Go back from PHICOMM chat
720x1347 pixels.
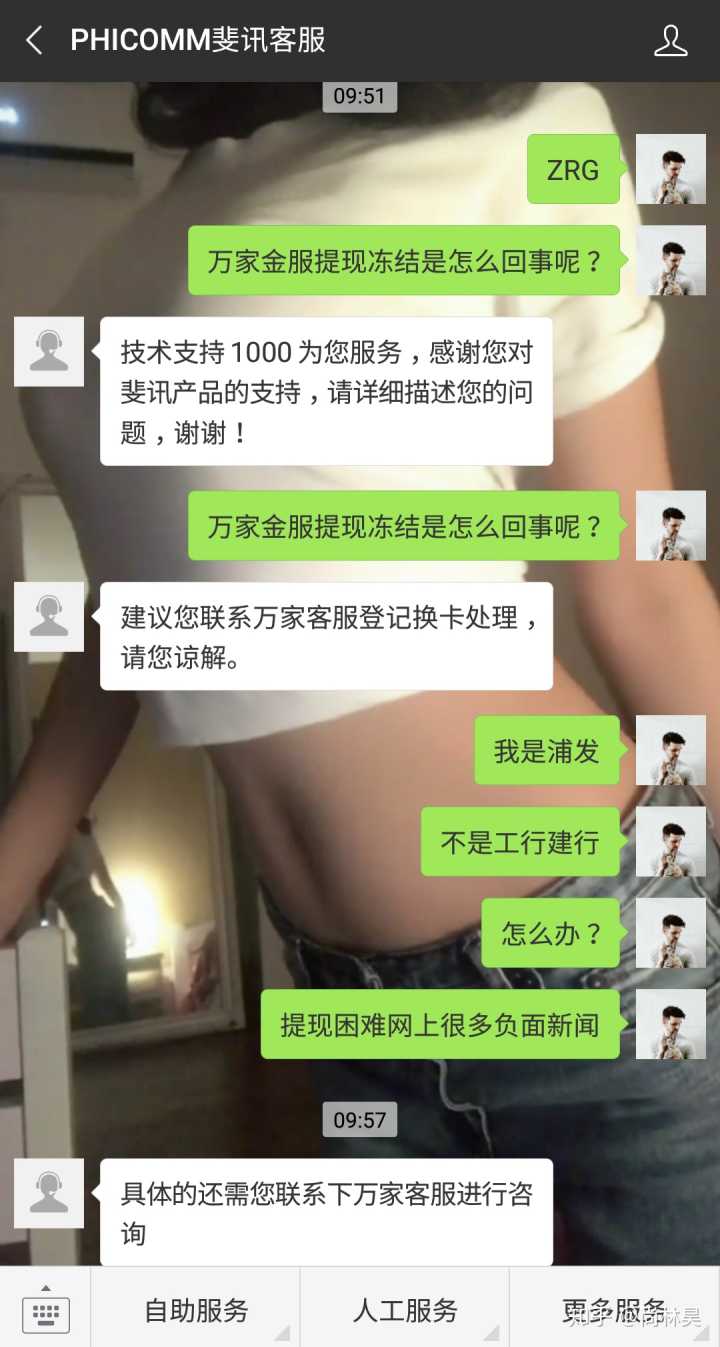tap(35, 41)
